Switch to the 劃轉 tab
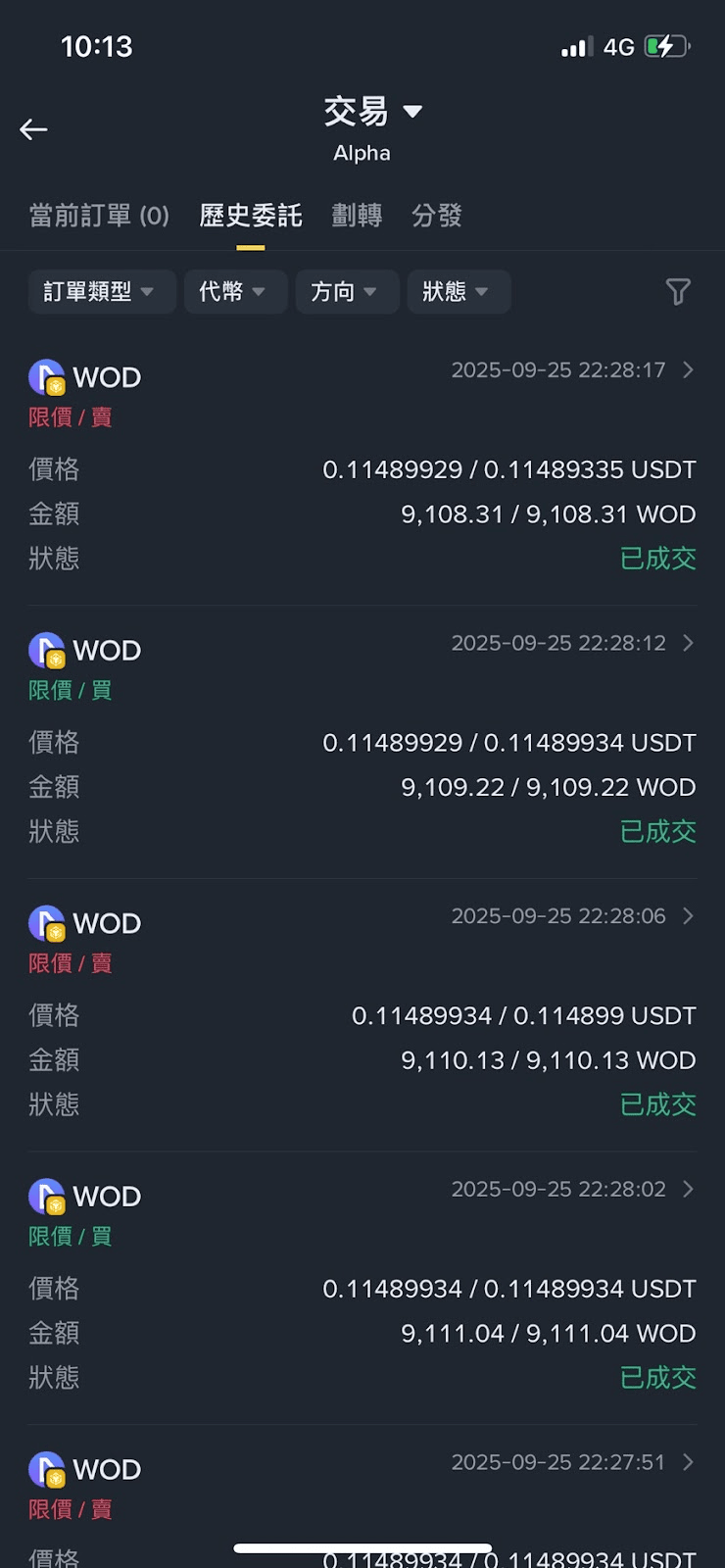 coord(357,215)
